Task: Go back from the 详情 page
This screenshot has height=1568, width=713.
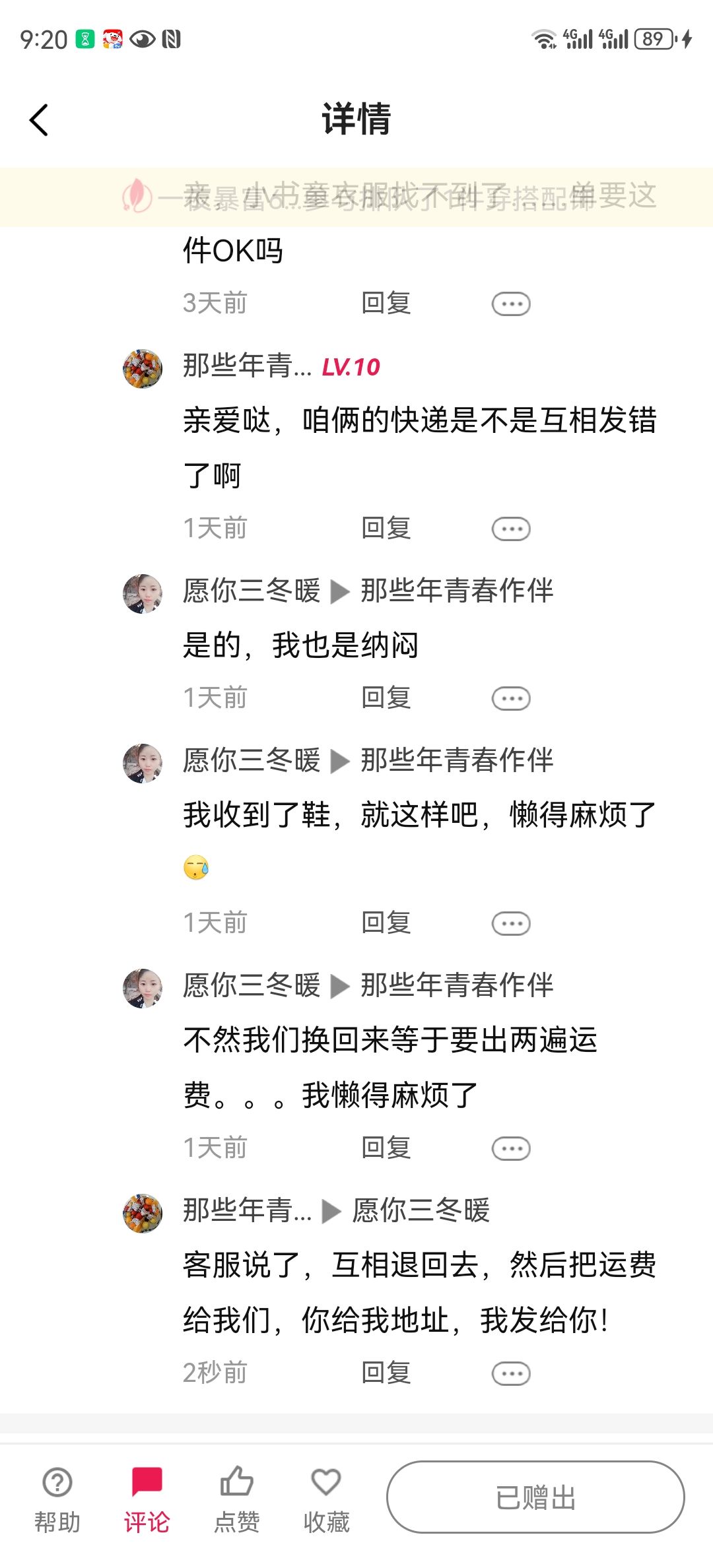Action: click(40, 120)
